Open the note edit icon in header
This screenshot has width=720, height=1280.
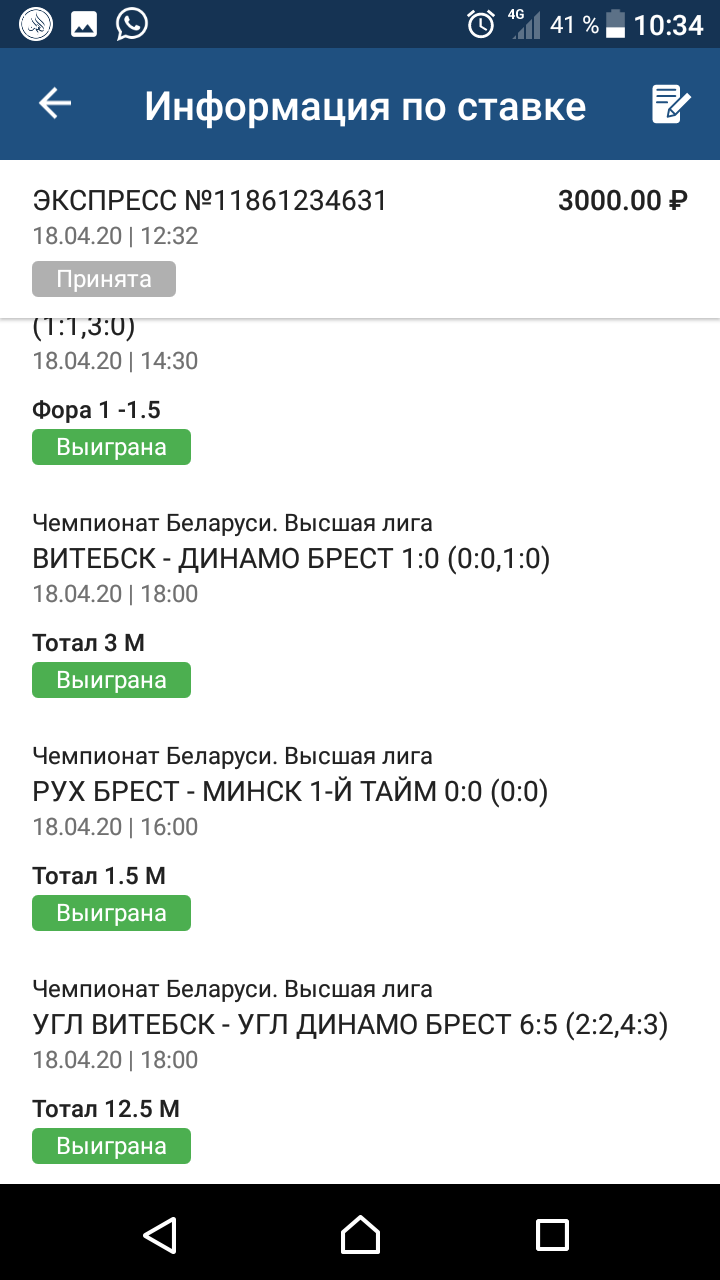point(670,104)
